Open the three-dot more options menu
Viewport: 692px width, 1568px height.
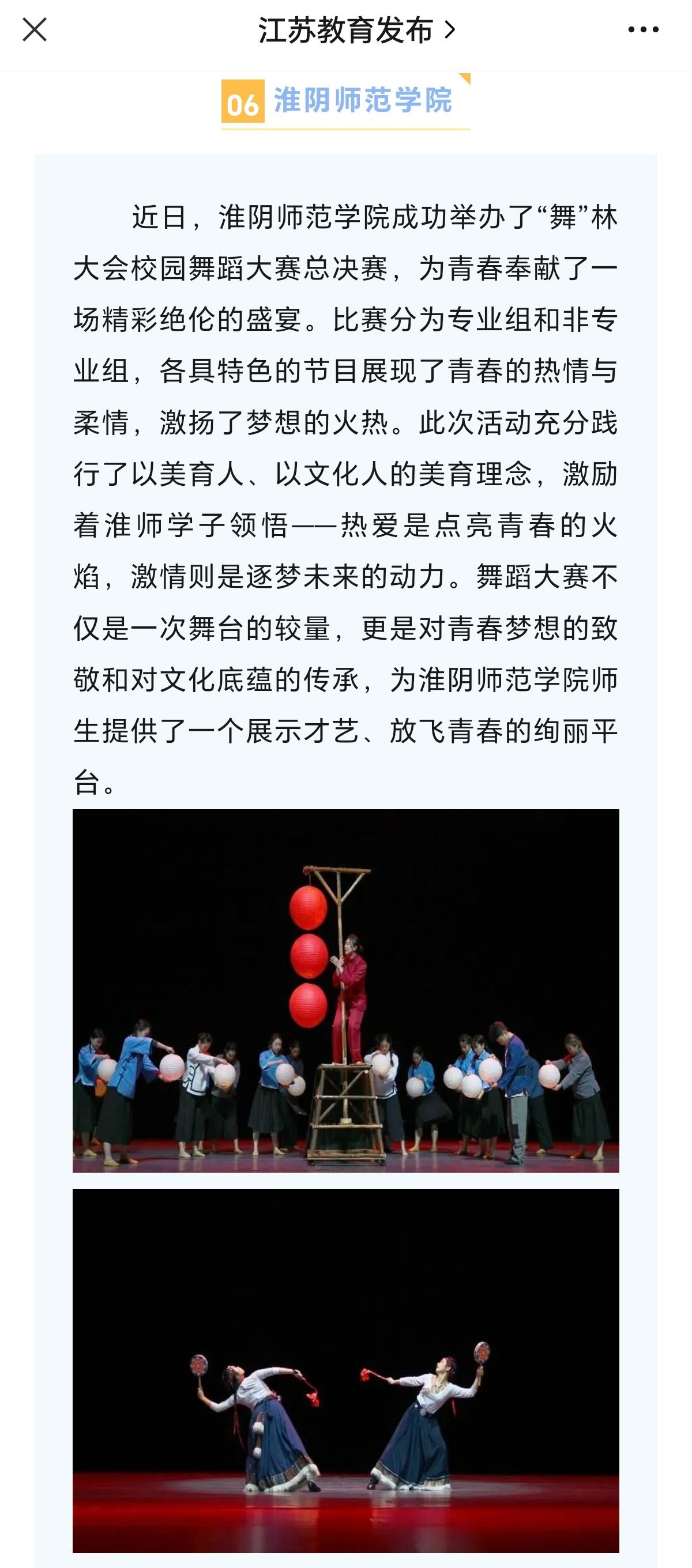coord(642,29)
